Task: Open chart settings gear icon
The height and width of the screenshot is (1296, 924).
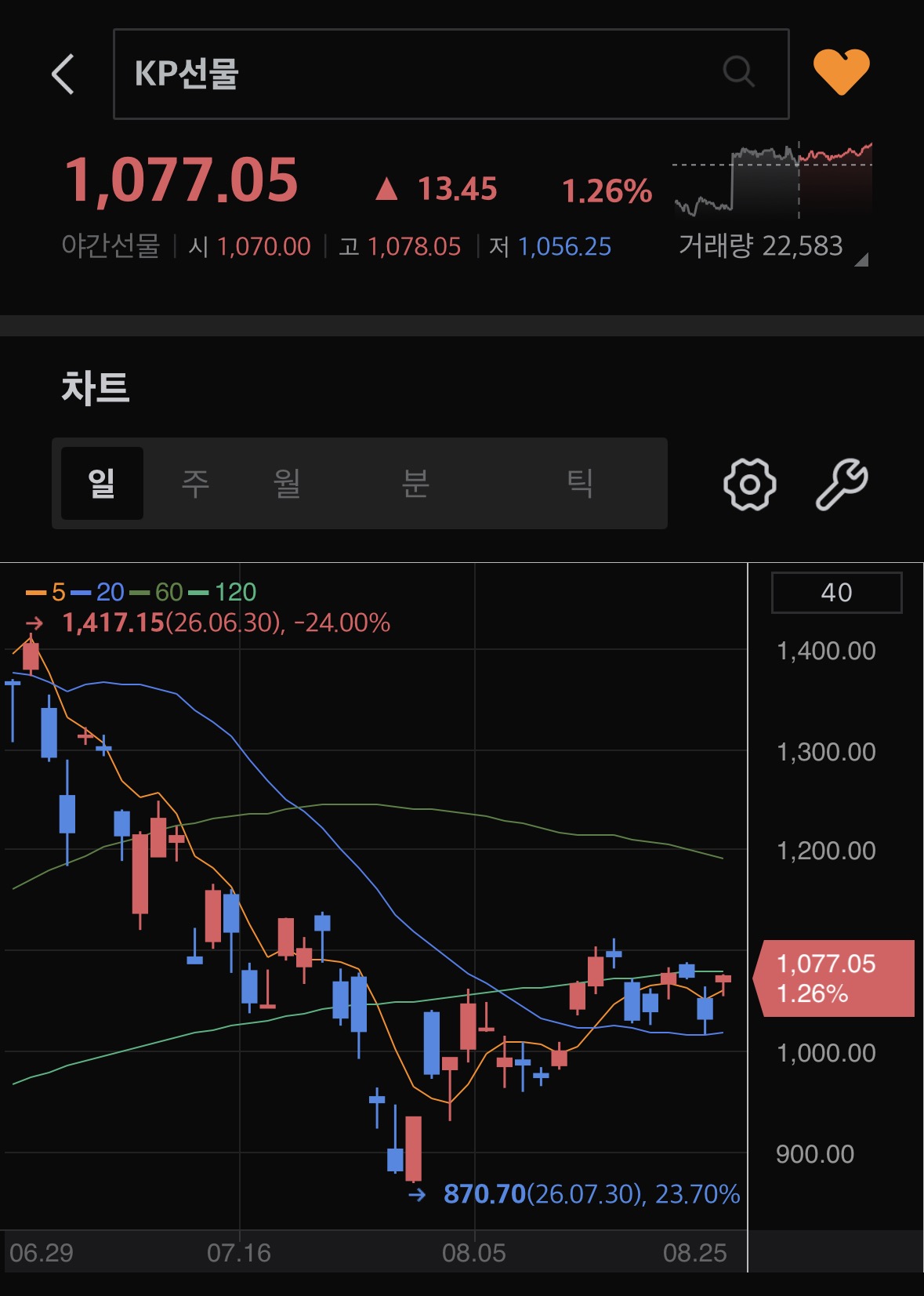Action: [x=750, y=485]
